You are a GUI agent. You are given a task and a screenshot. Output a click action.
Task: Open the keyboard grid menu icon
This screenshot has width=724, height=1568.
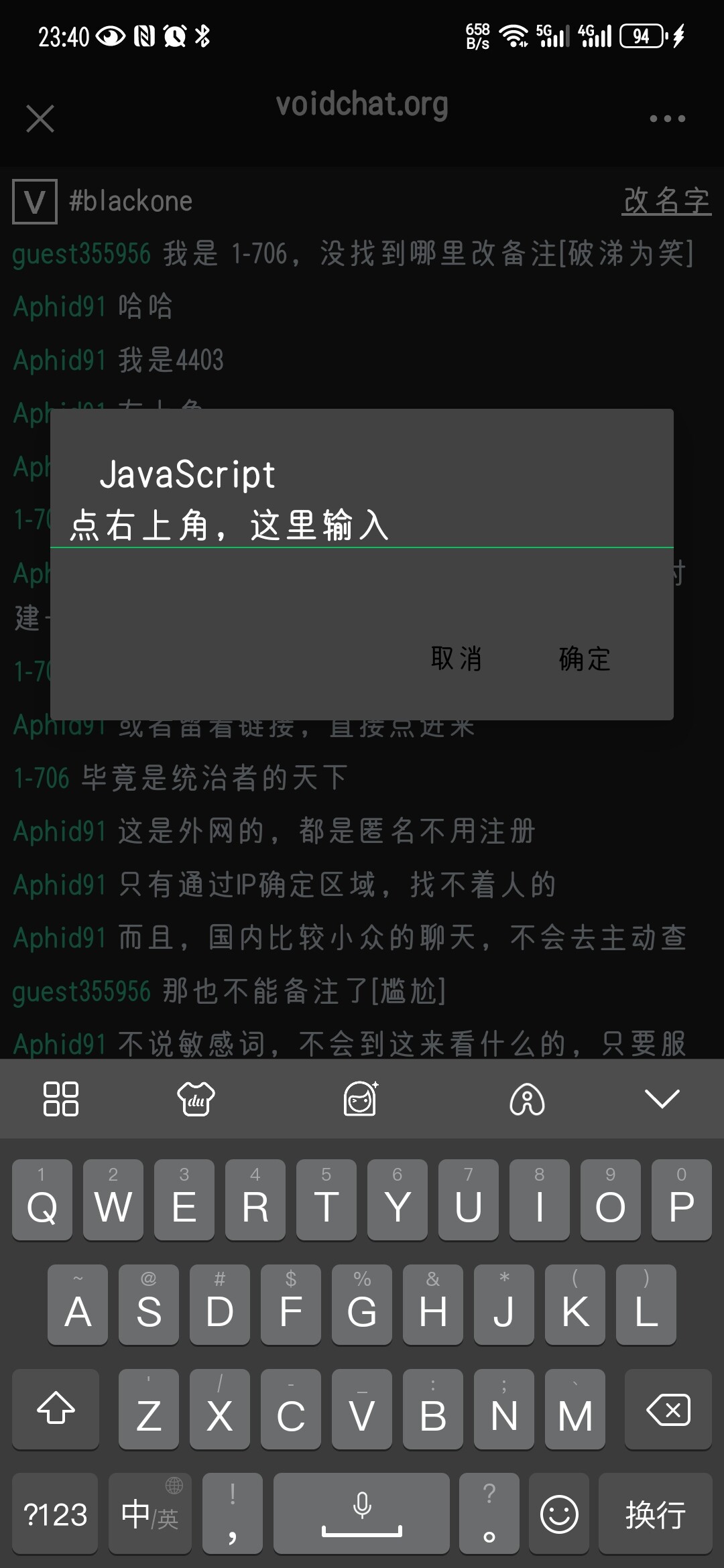[61, 1099]
